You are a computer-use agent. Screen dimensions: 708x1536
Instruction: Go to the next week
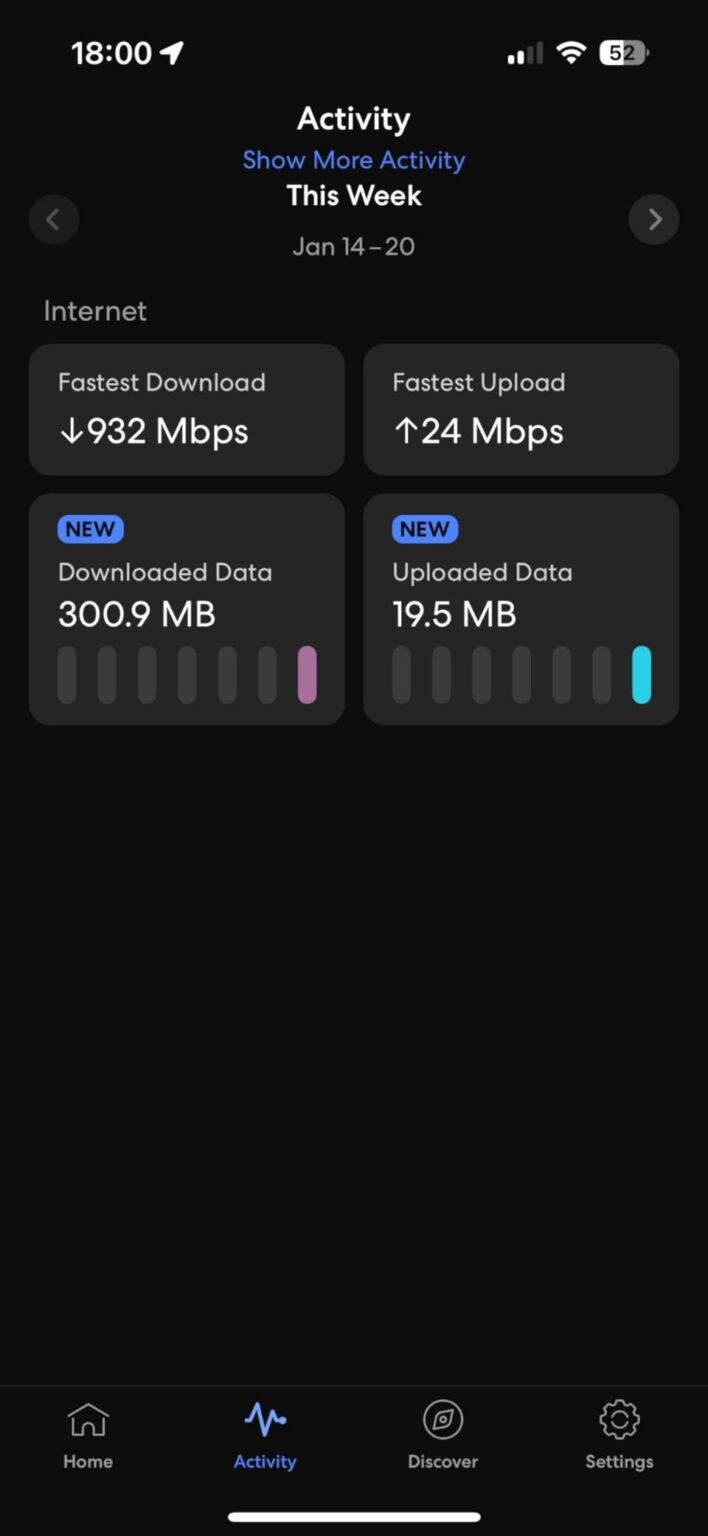[x=654, y=219]
